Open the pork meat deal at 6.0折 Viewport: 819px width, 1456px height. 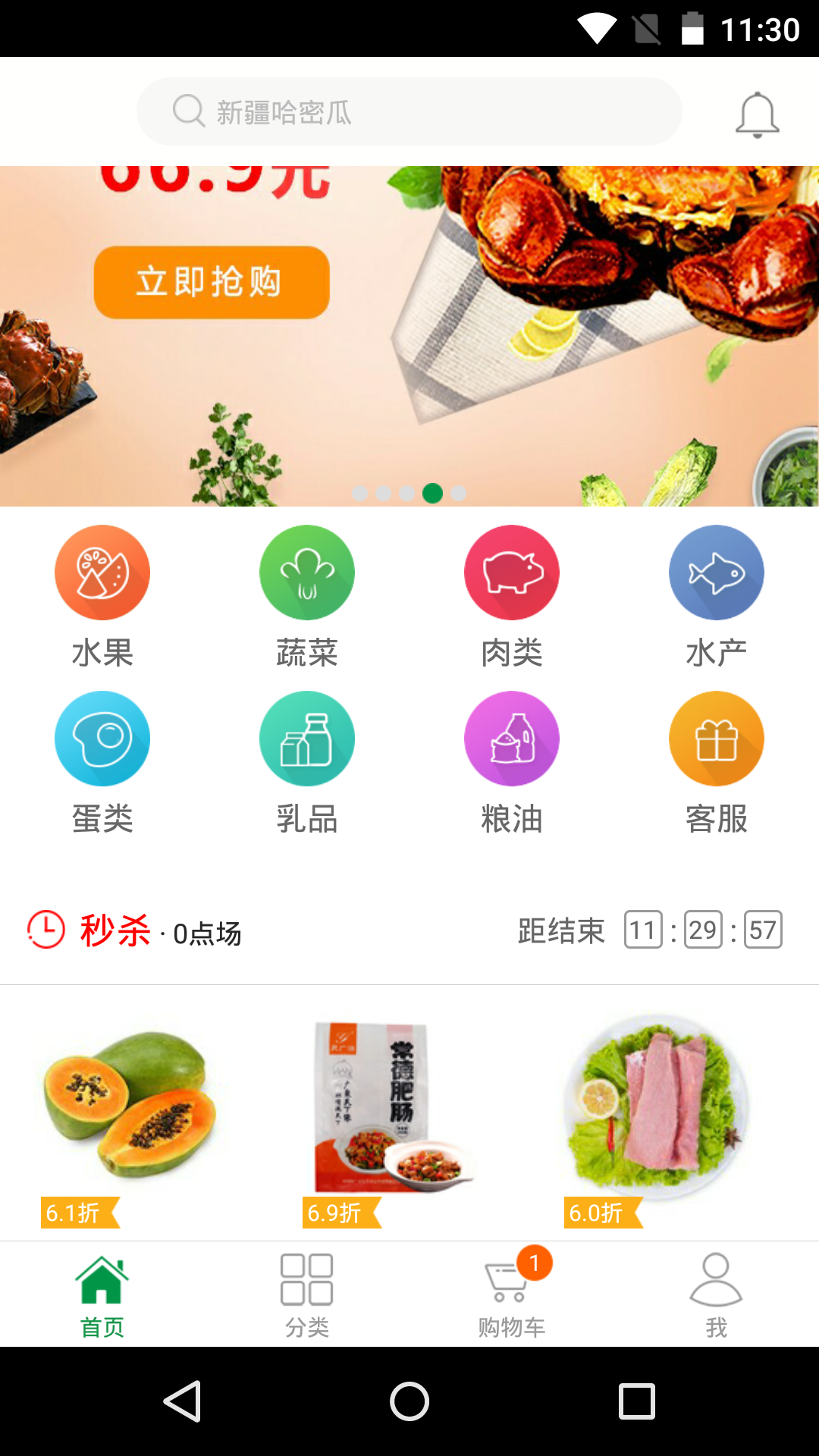(656, 1115)
